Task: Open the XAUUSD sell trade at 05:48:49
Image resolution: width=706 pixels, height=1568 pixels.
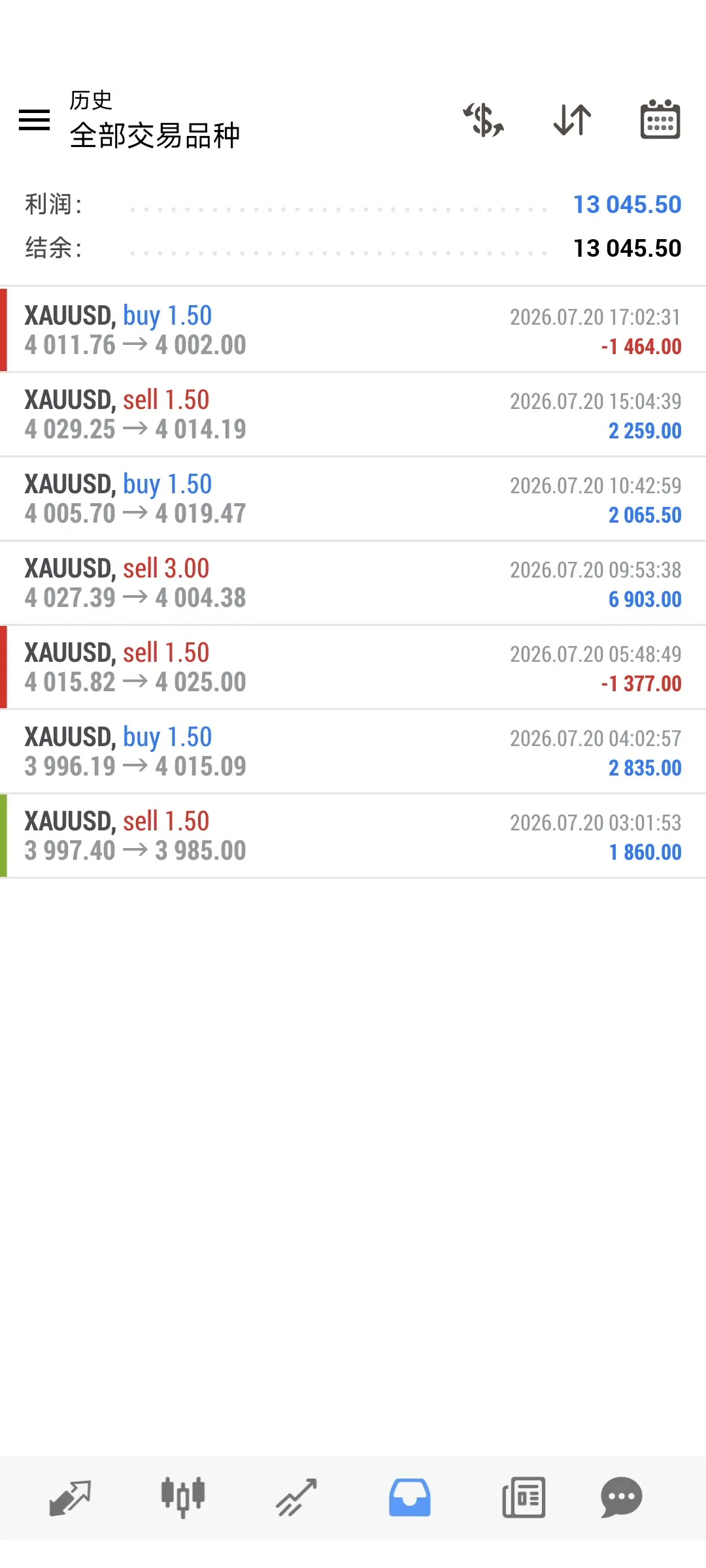Action: coord(353,668)
